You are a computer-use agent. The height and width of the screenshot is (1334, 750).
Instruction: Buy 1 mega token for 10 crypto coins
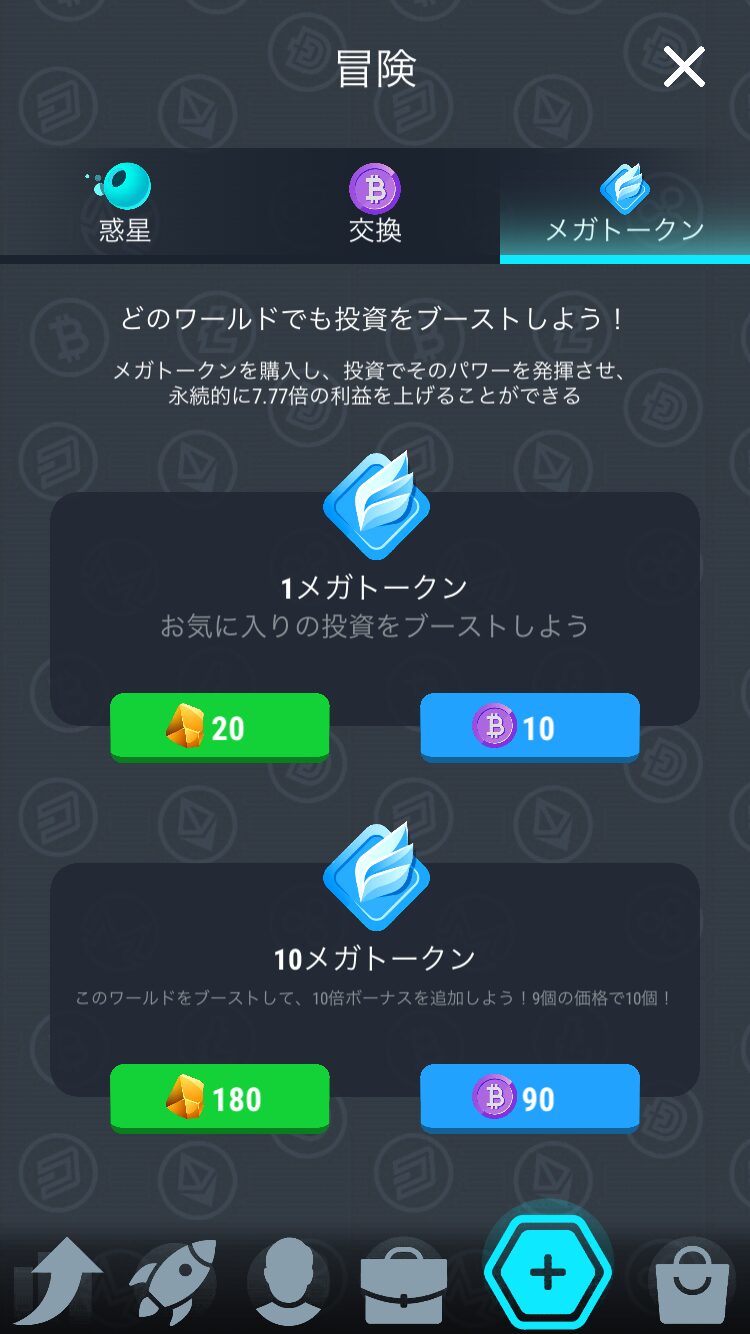pos(529,727)
